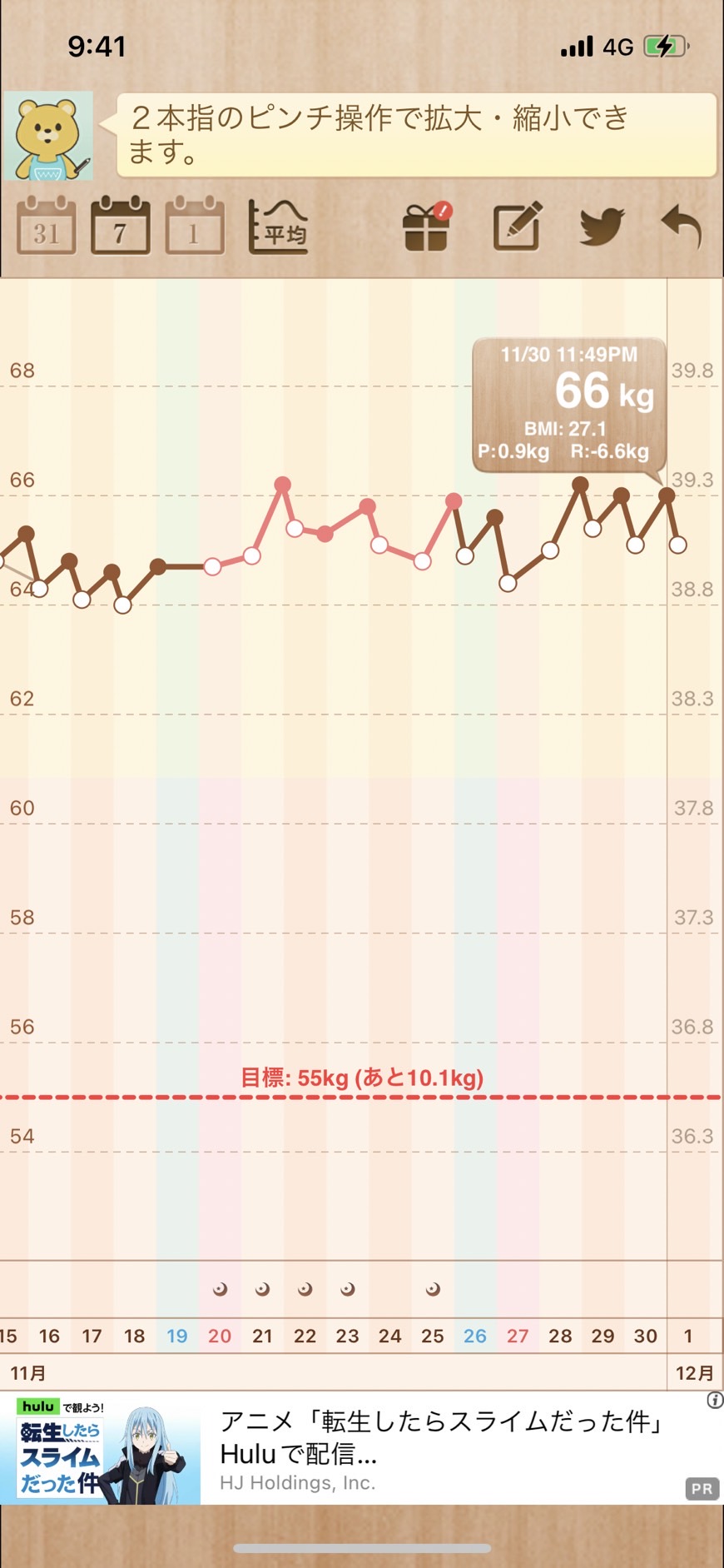724x1568 pixels.
Task: Open the gift box icon
Action: pyautogui.click(x=428, y=226)
